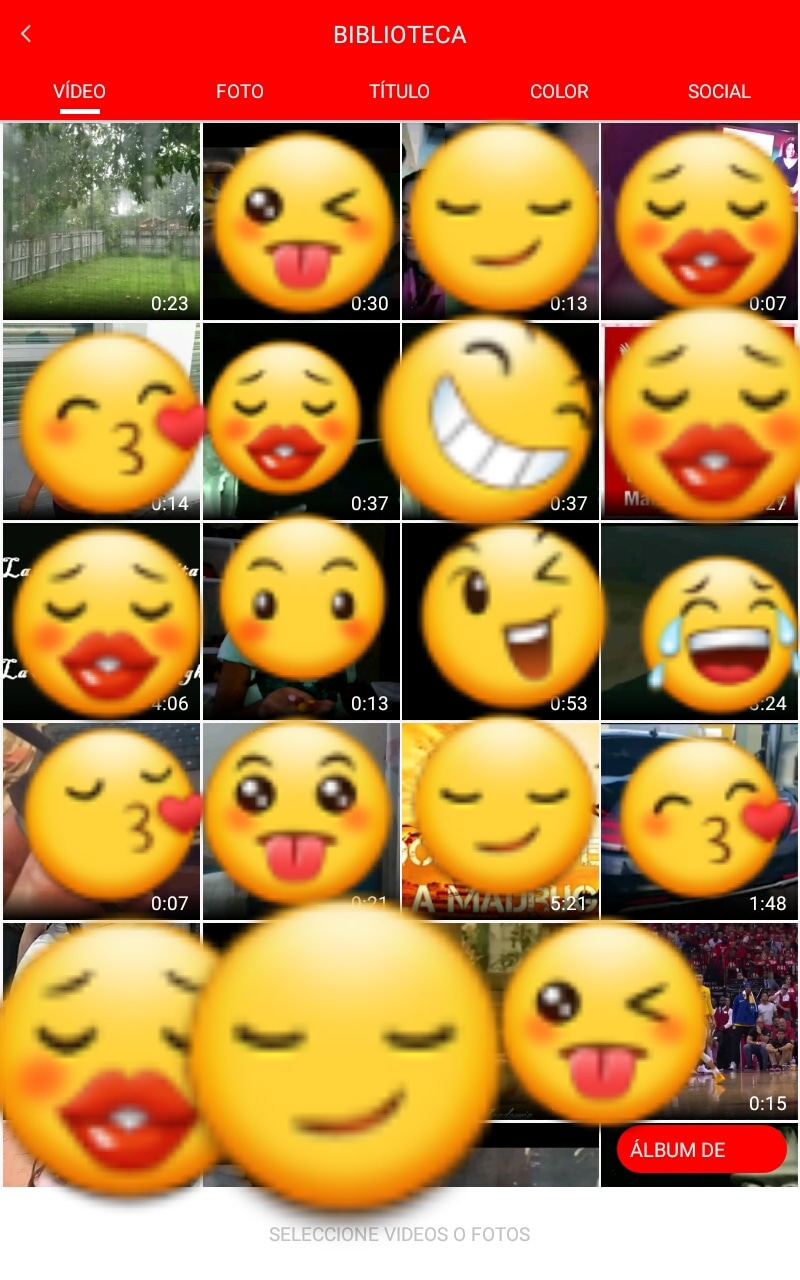Choose the 4:06 video thumbnail
The image size is (800, 1280).
pos(101,621)
